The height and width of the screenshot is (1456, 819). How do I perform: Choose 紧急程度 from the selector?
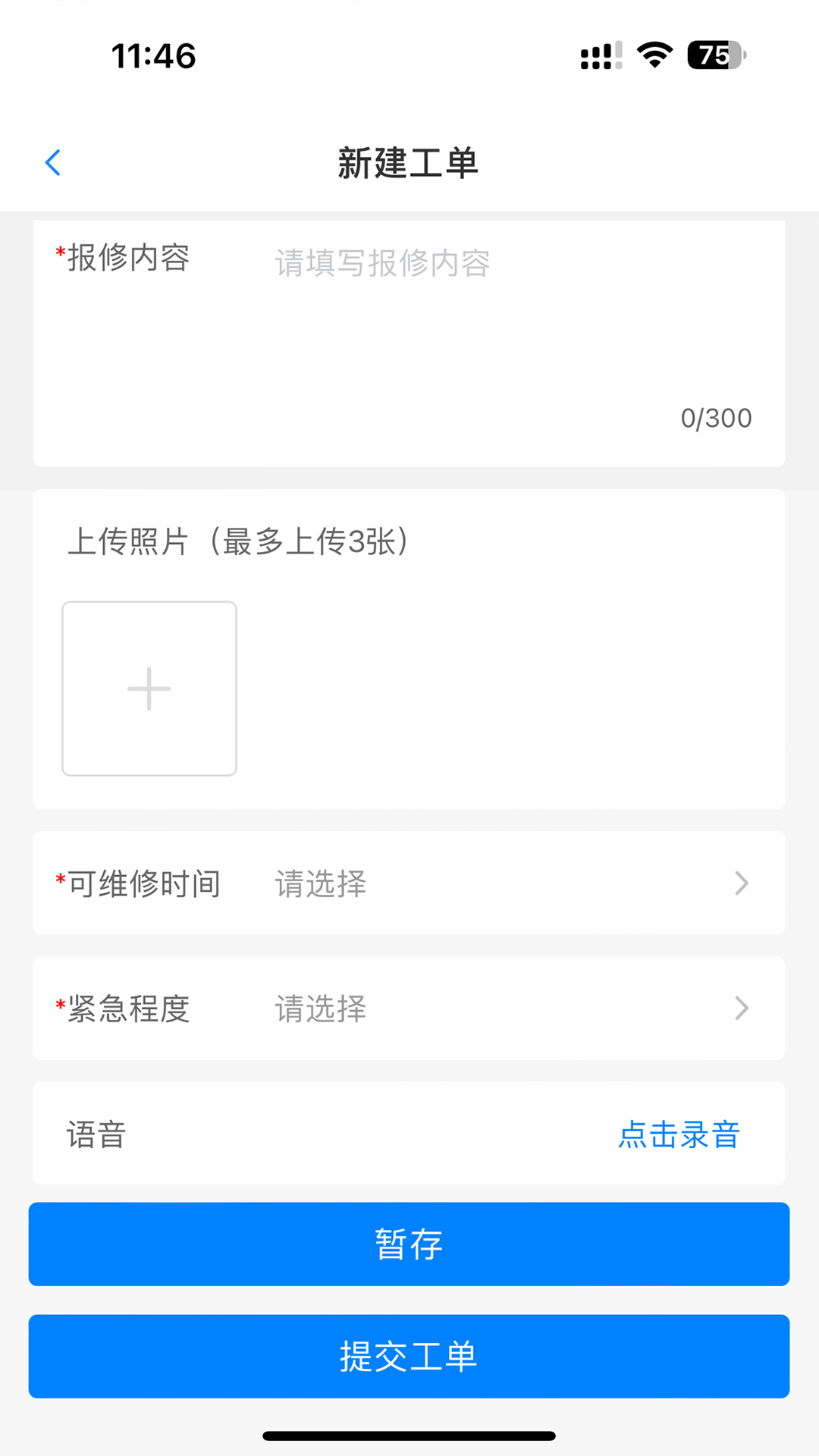(x=409, y=1009)
